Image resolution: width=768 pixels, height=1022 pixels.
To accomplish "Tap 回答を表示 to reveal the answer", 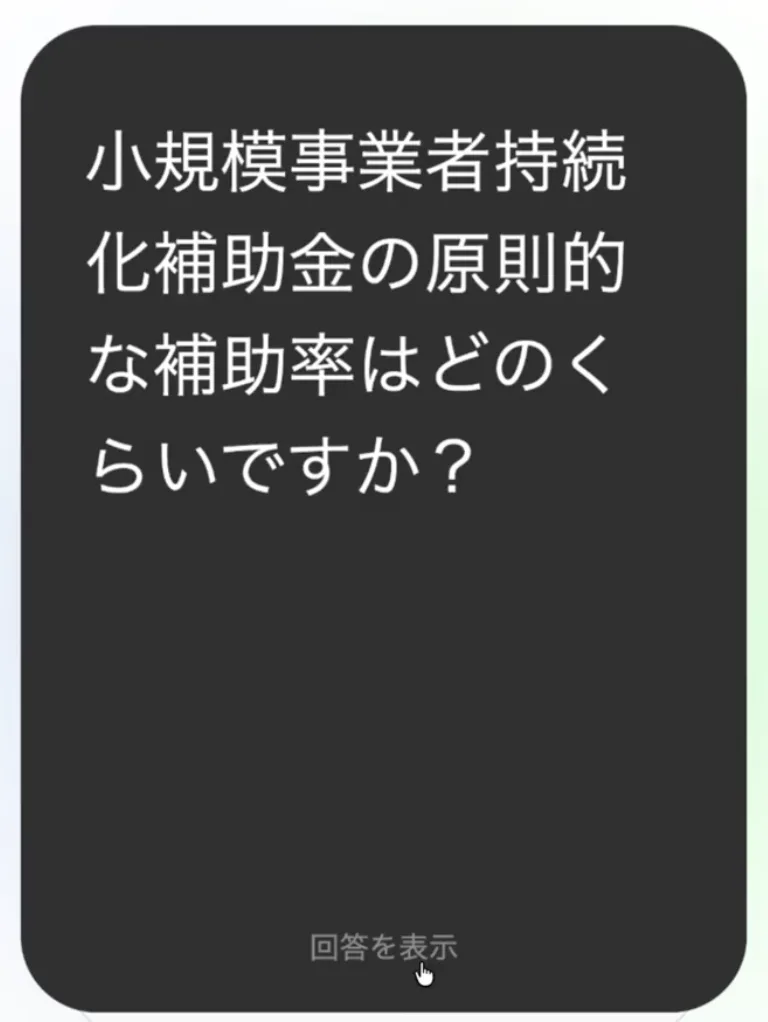I will point(383,947).
